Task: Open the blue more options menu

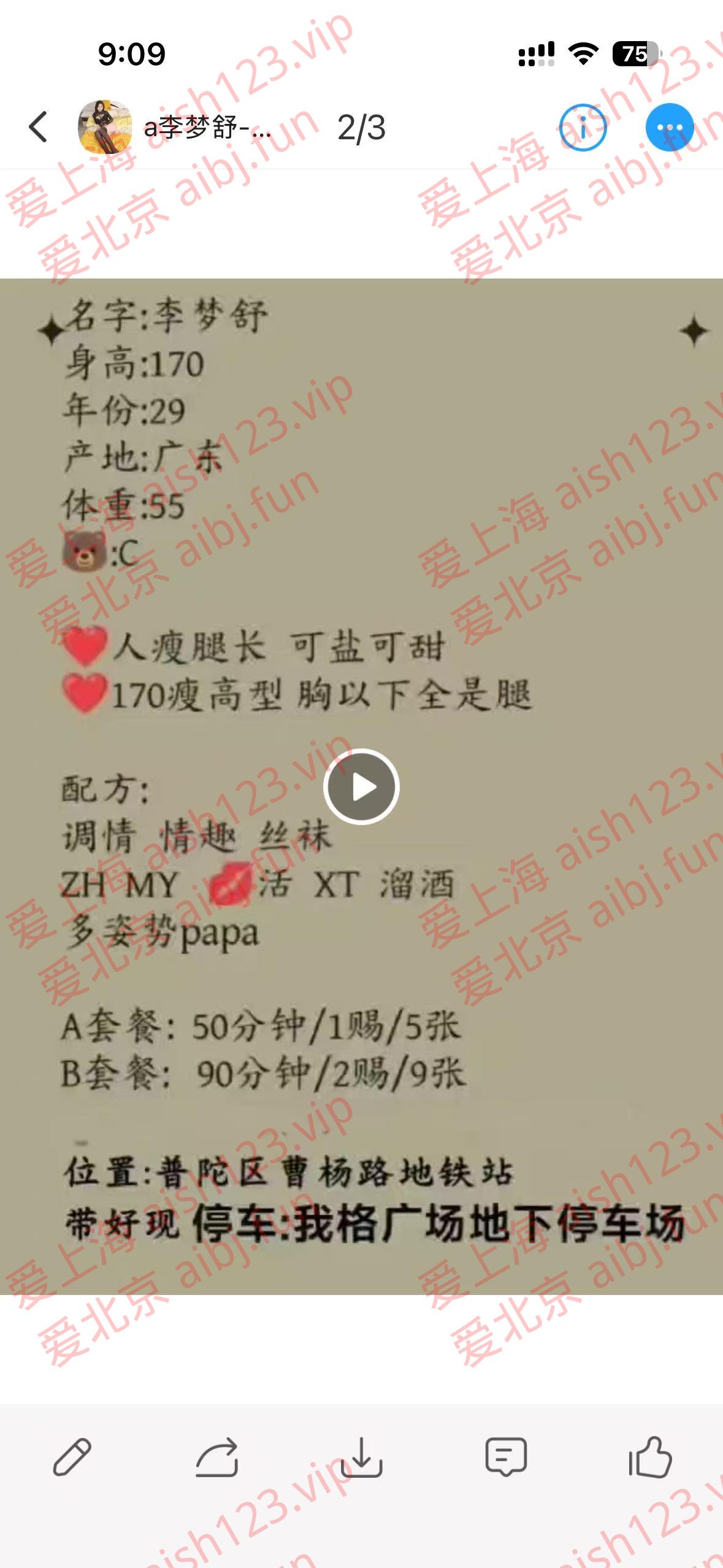Action: [669, 128]
